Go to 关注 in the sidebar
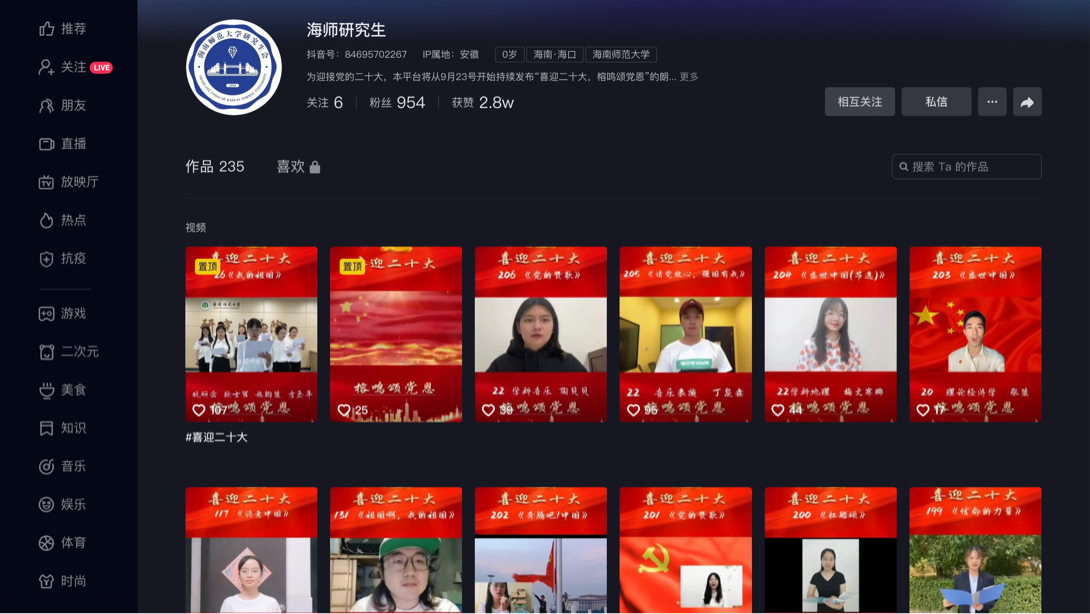This screenshot has height=614, width=1090. (x=63, y=67)
